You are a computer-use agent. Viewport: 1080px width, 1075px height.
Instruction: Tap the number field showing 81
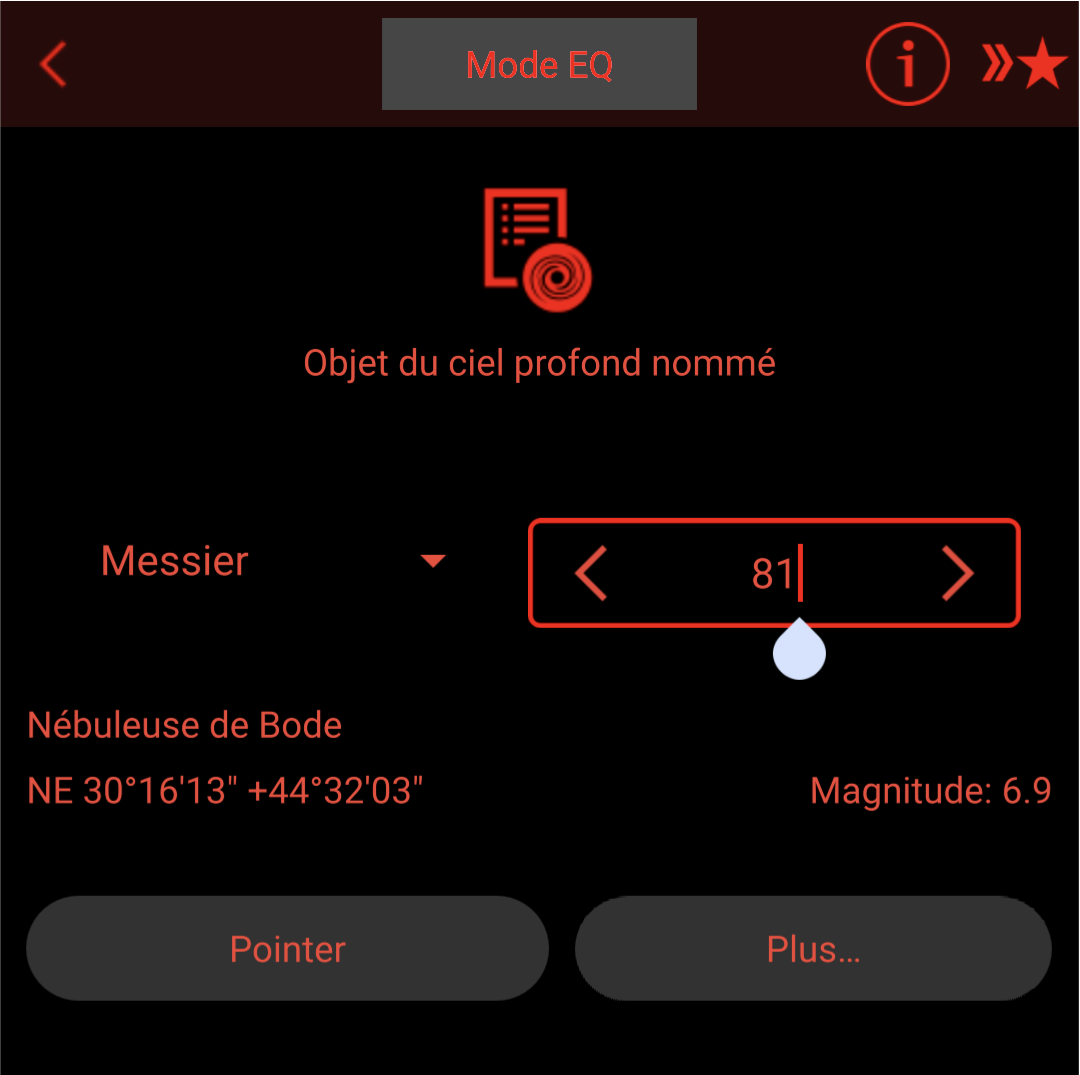tap(772, 574)
